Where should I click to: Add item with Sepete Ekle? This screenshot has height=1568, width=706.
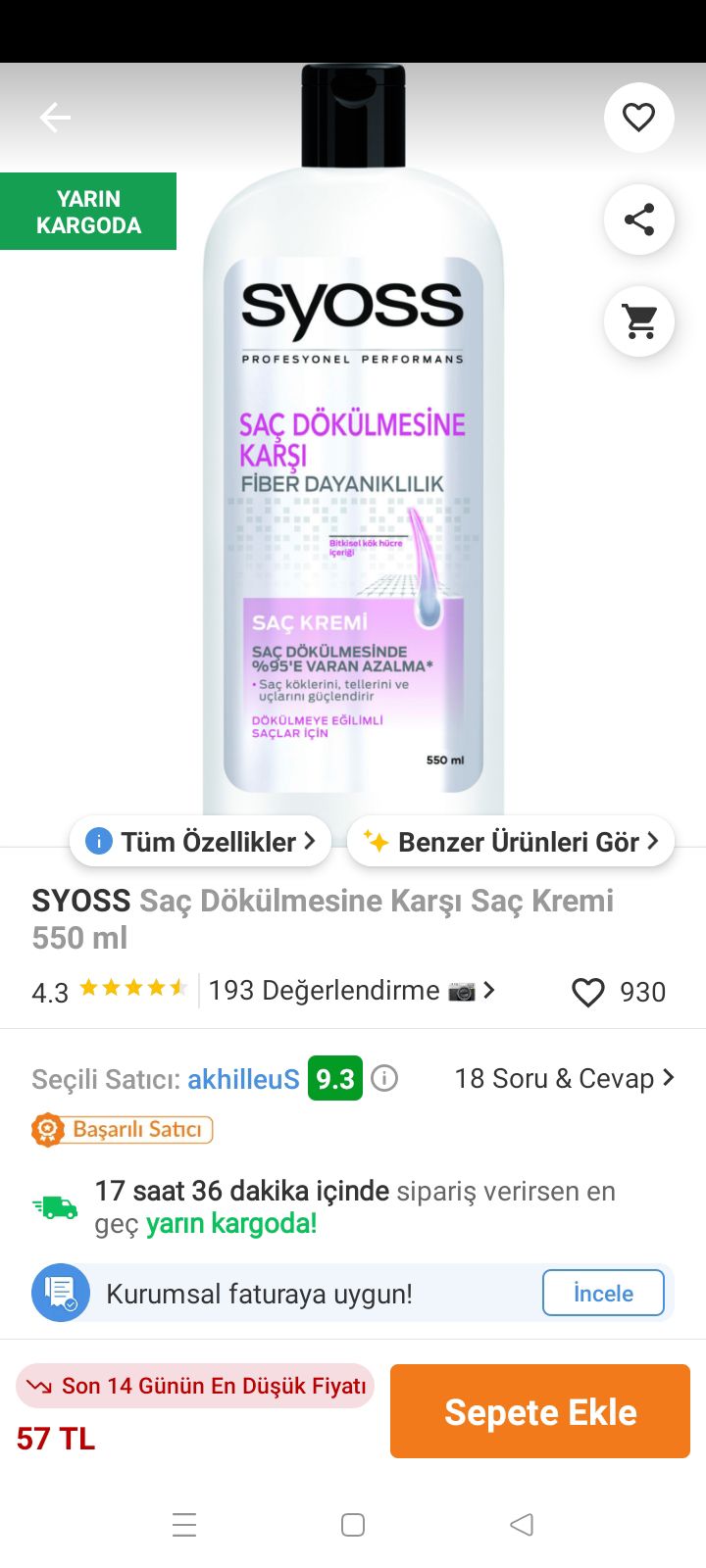pyautogui.click(x=540, y=1411)
